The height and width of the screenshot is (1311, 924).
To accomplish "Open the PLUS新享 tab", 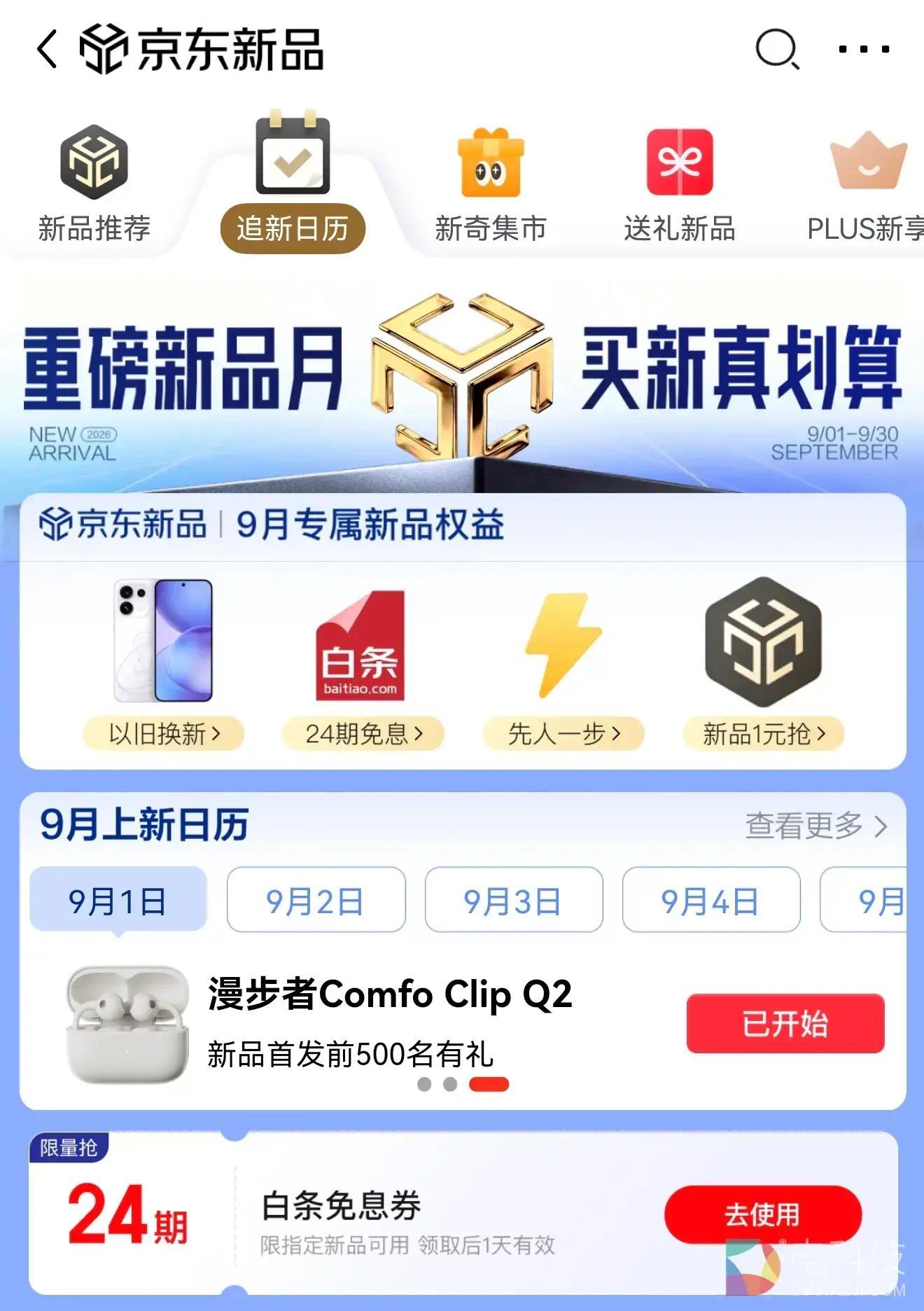I will tap(867, 183).
